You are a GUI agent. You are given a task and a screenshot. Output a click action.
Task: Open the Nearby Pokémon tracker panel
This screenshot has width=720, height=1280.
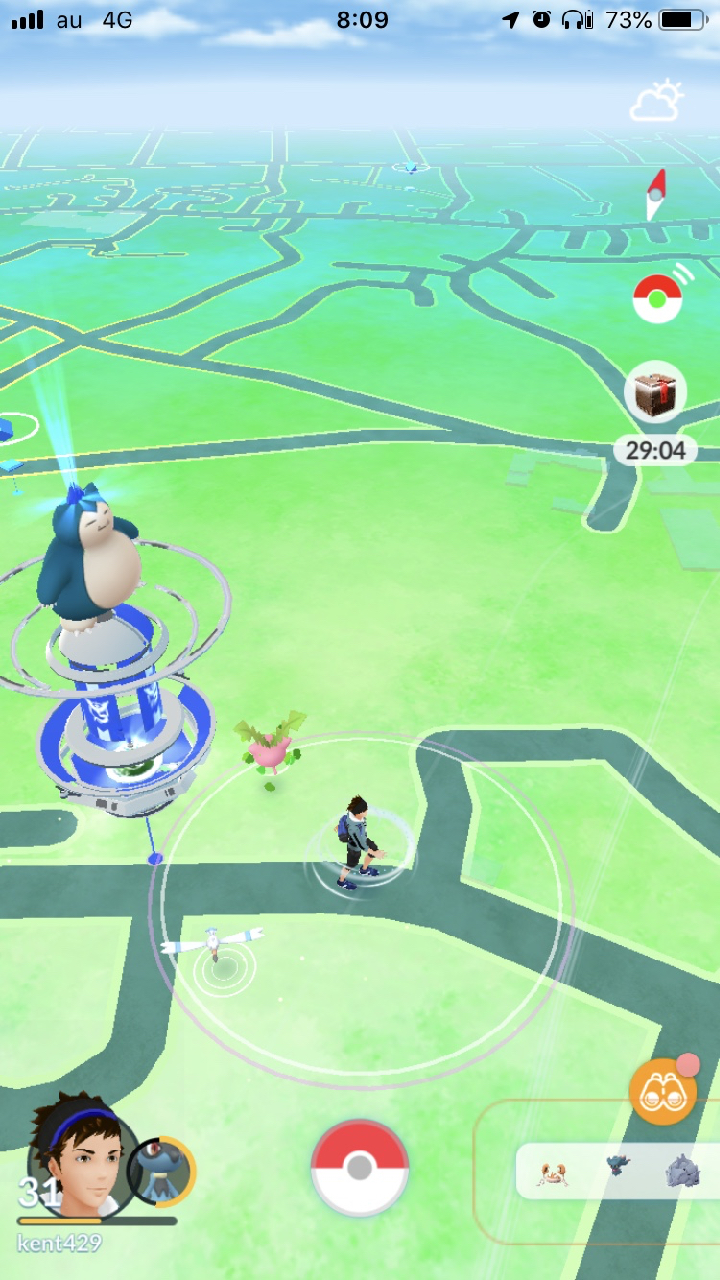coord(617,1170)
